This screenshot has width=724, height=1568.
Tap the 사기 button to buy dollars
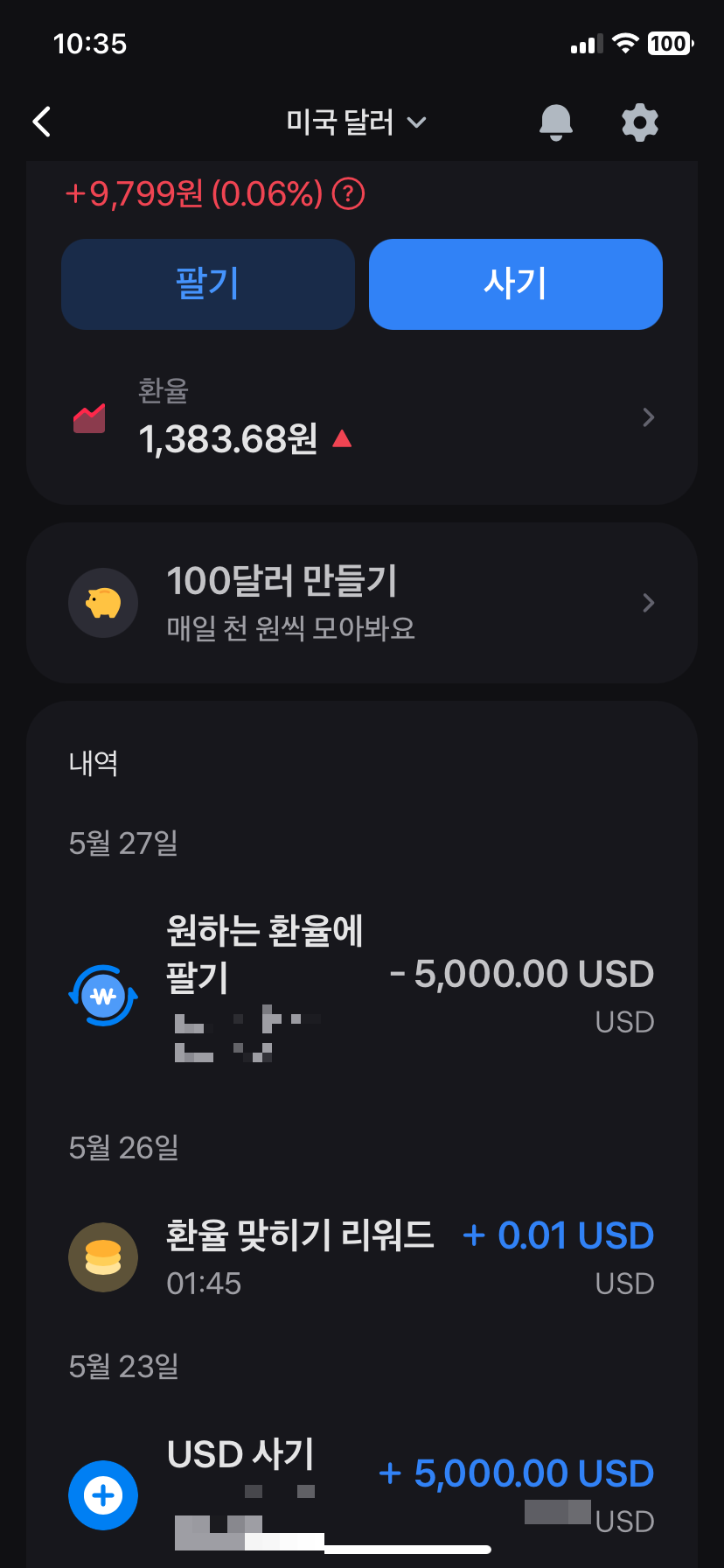click(516, 284)
